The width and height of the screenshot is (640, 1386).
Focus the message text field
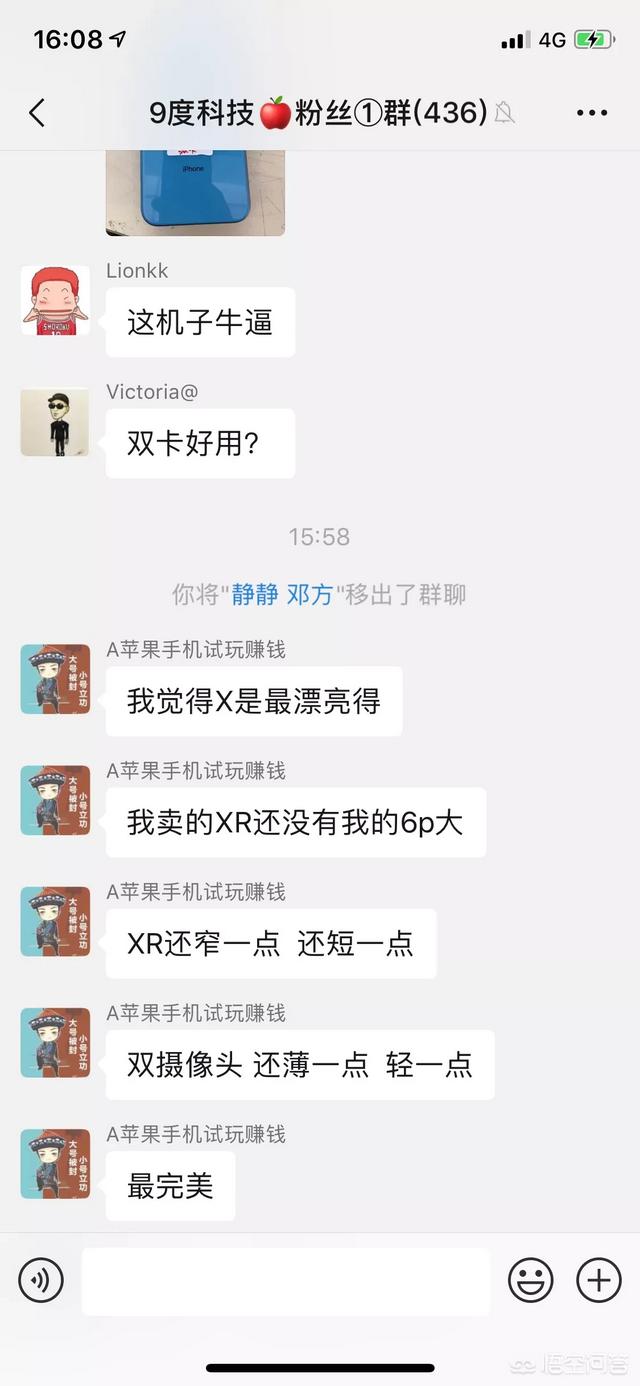[x=286, y=1280]
